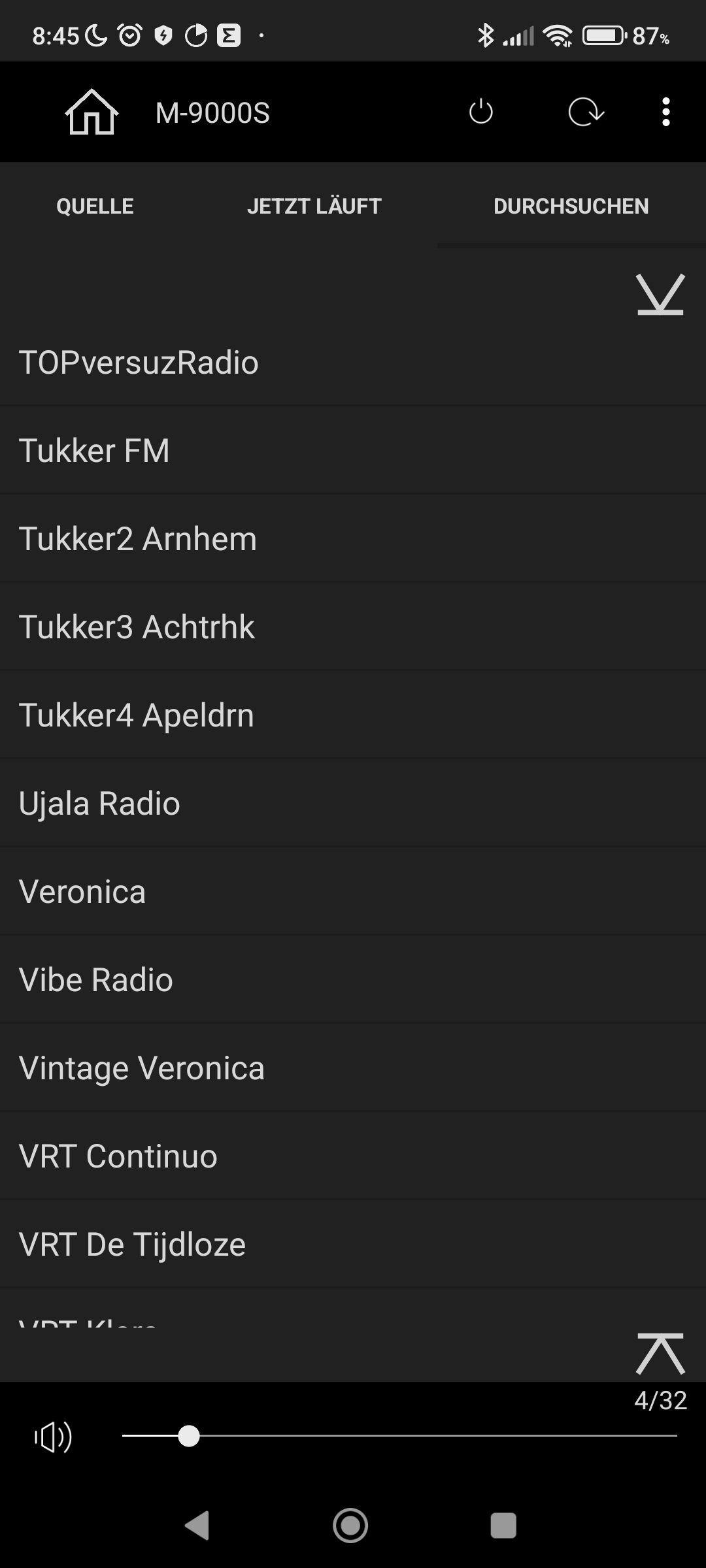This screenshot has width=706, height=1568.
Task: Toggle the M-9000S power button
Action: tap(480, 112)
